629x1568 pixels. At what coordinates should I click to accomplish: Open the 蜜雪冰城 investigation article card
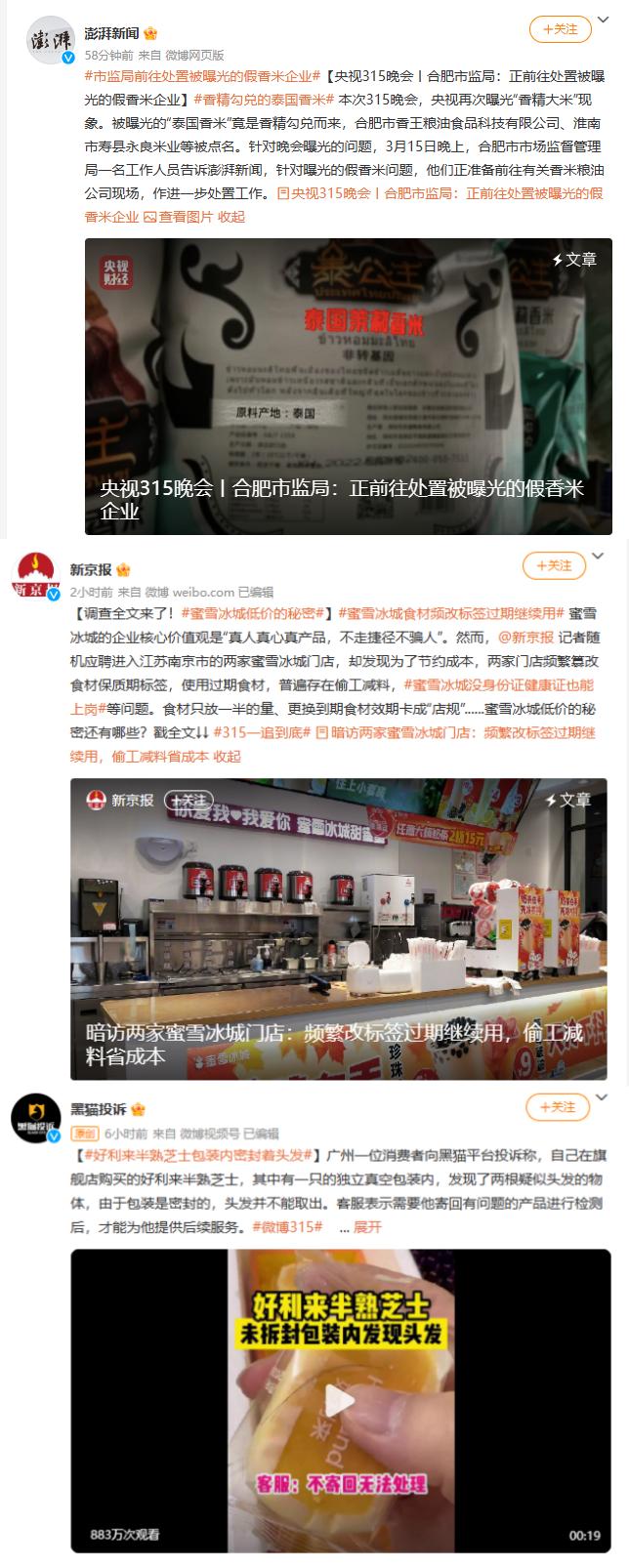pos(338,928)
